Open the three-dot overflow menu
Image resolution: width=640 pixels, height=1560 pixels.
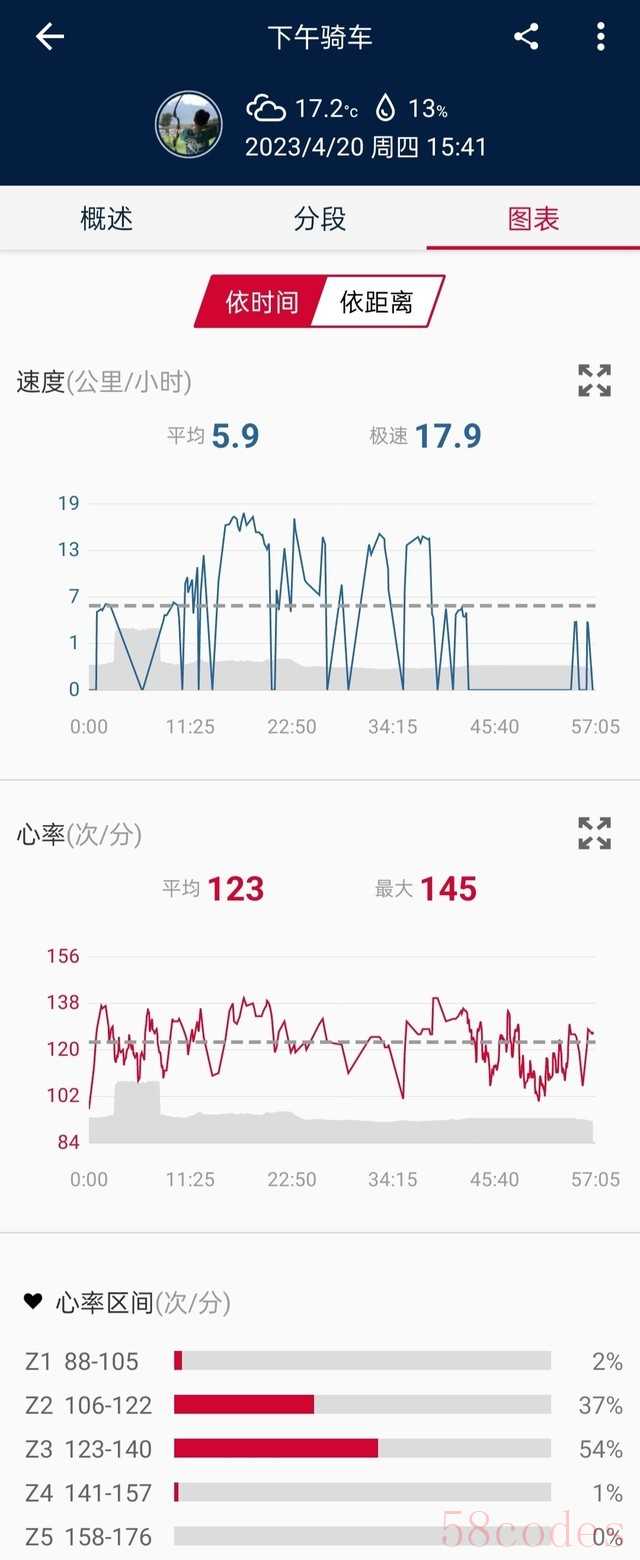click(600, 37)
